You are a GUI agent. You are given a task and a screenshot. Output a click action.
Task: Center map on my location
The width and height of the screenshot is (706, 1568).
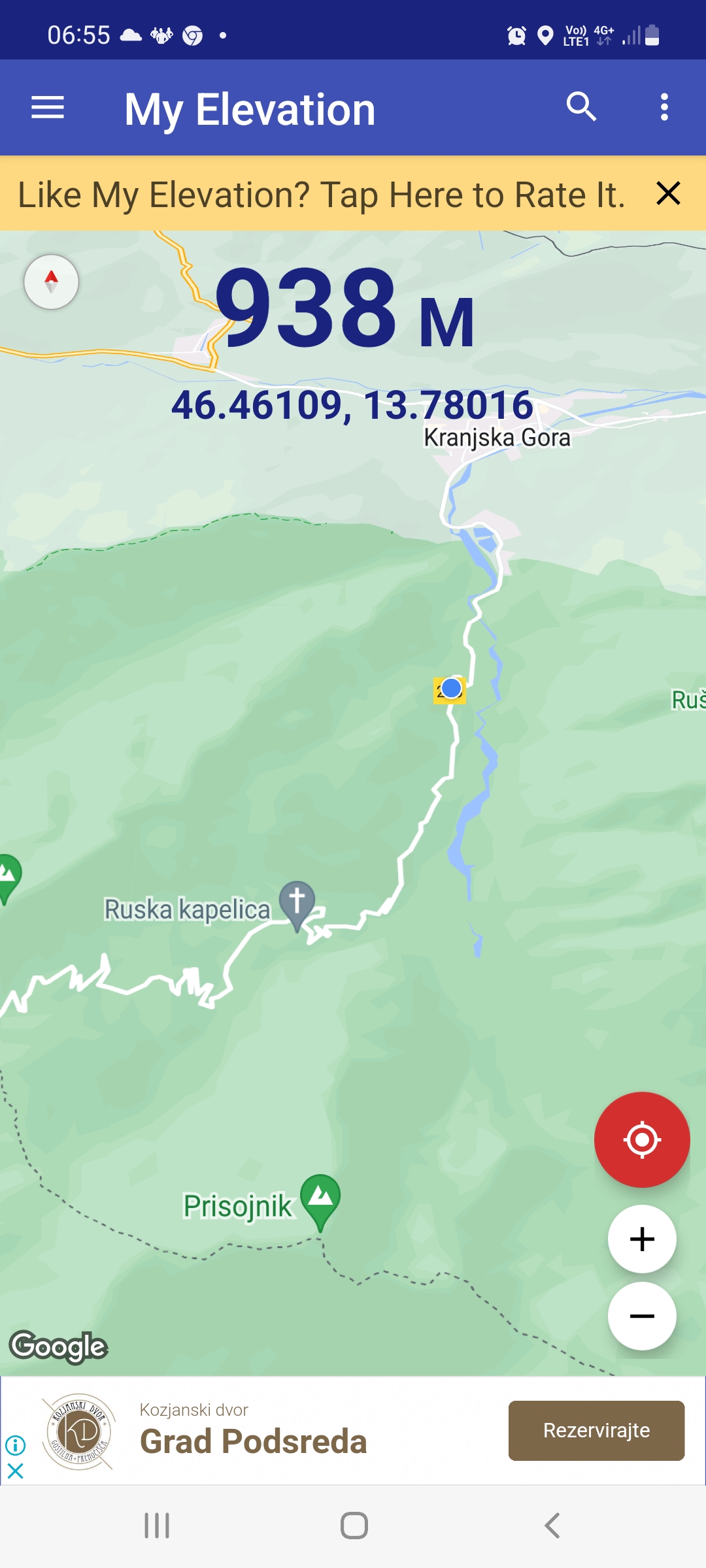pyautogui.click(x=641, y=1139)
